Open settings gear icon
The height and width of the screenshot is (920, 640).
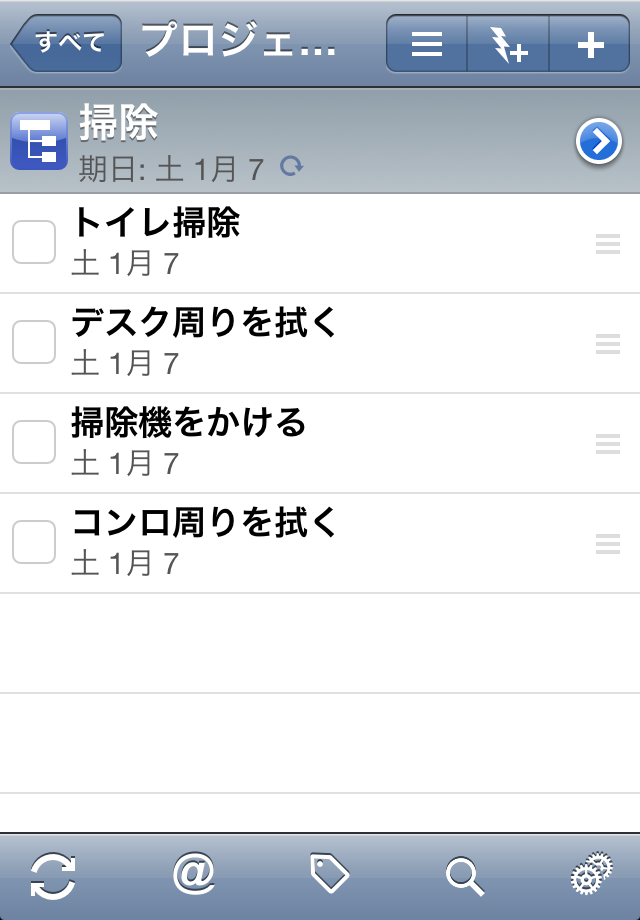pyautogui.click(x=592, y=876)
